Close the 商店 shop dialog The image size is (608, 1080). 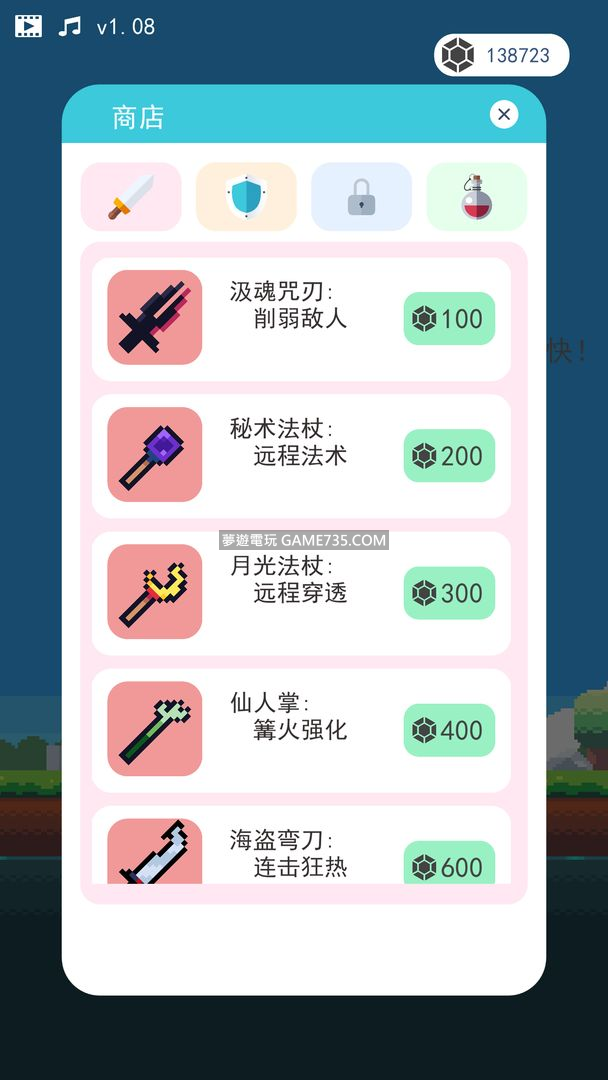click(504, 114)
